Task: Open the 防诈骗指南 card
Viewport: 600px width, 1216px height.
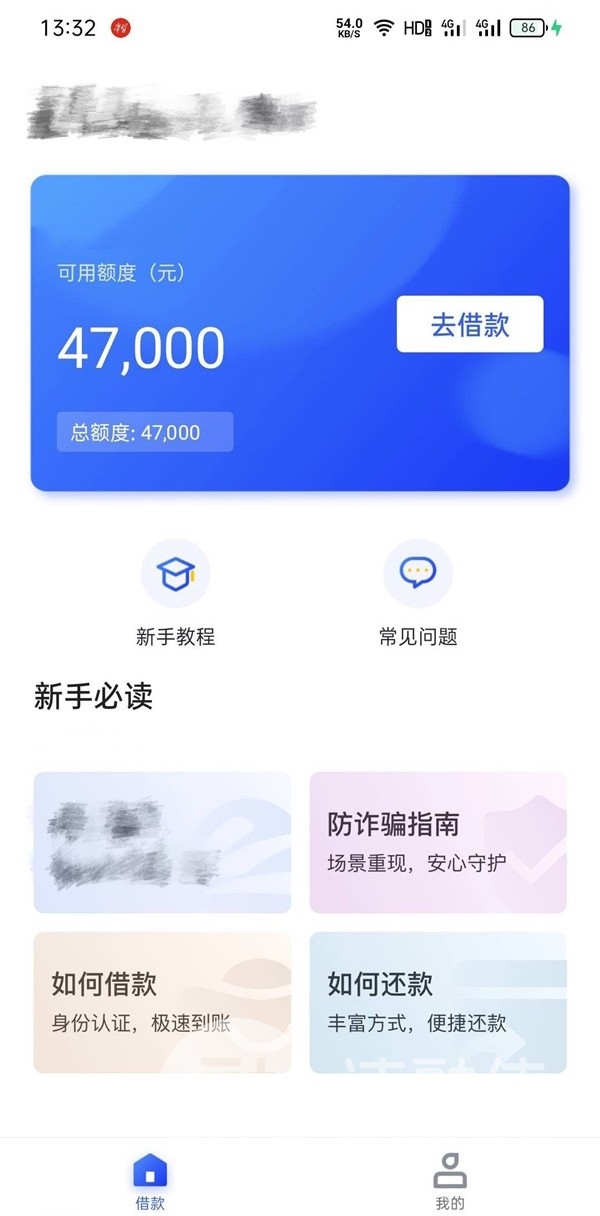Action: (438, 842)
